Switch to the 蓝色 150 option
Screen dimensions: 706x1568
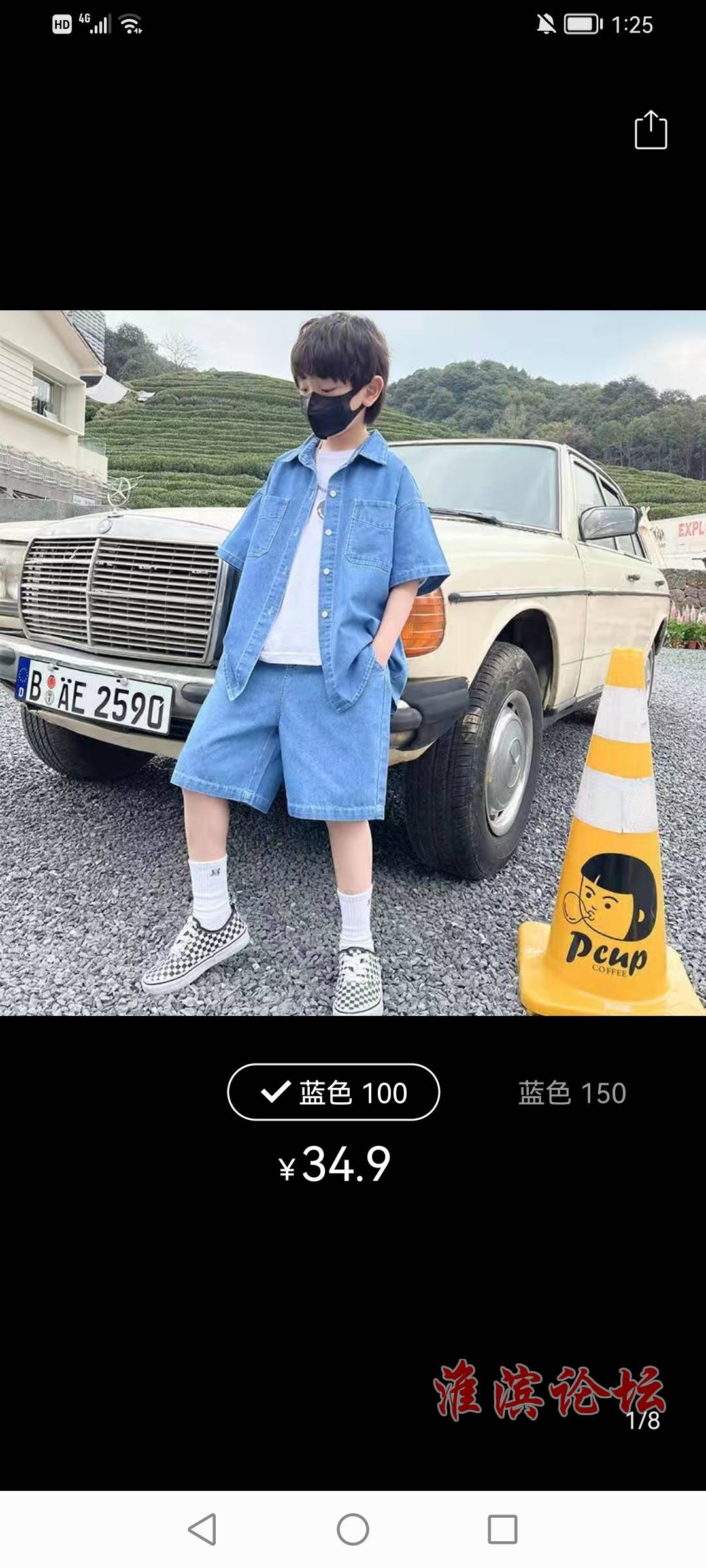click(x=572, y=1093)
